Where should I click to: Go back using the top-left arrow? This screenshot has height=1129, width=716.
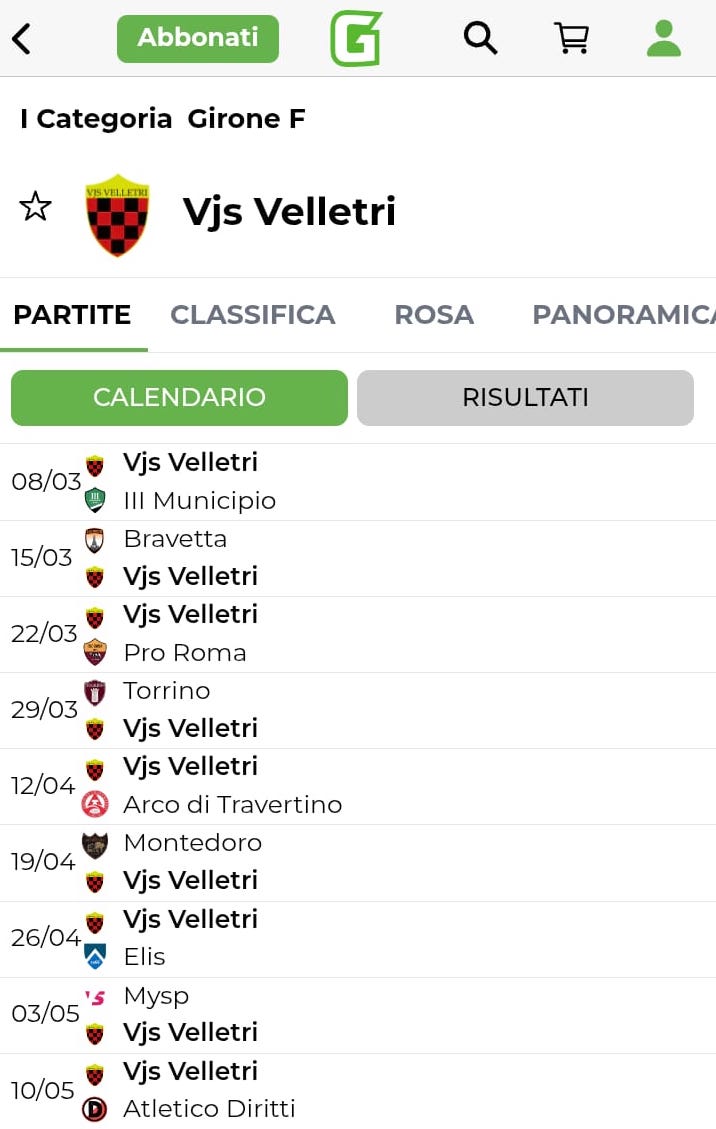pos(22,39)
